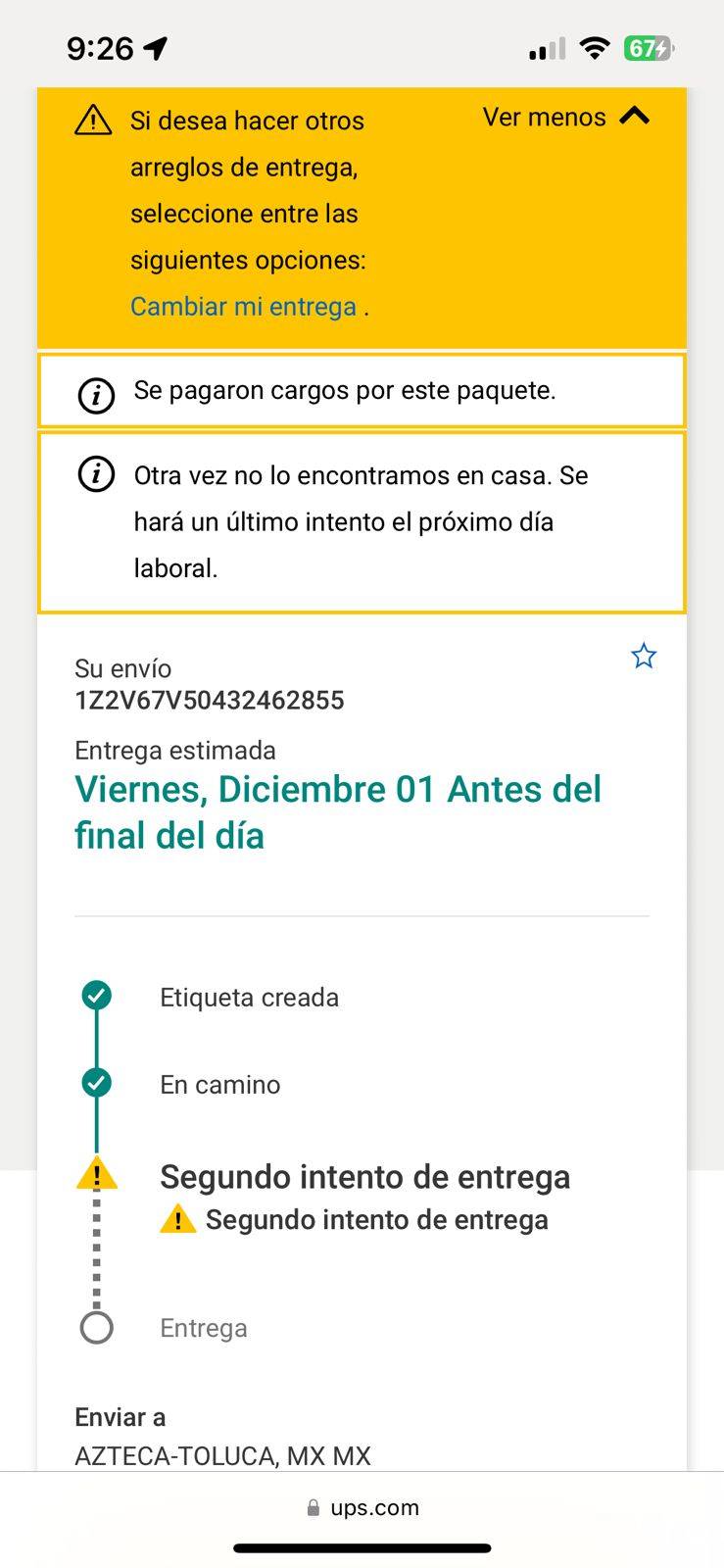This screenshot has height=1568, width=724.
Task: Open the Cambiar mi entrega link
Action: tap(243, 307)
